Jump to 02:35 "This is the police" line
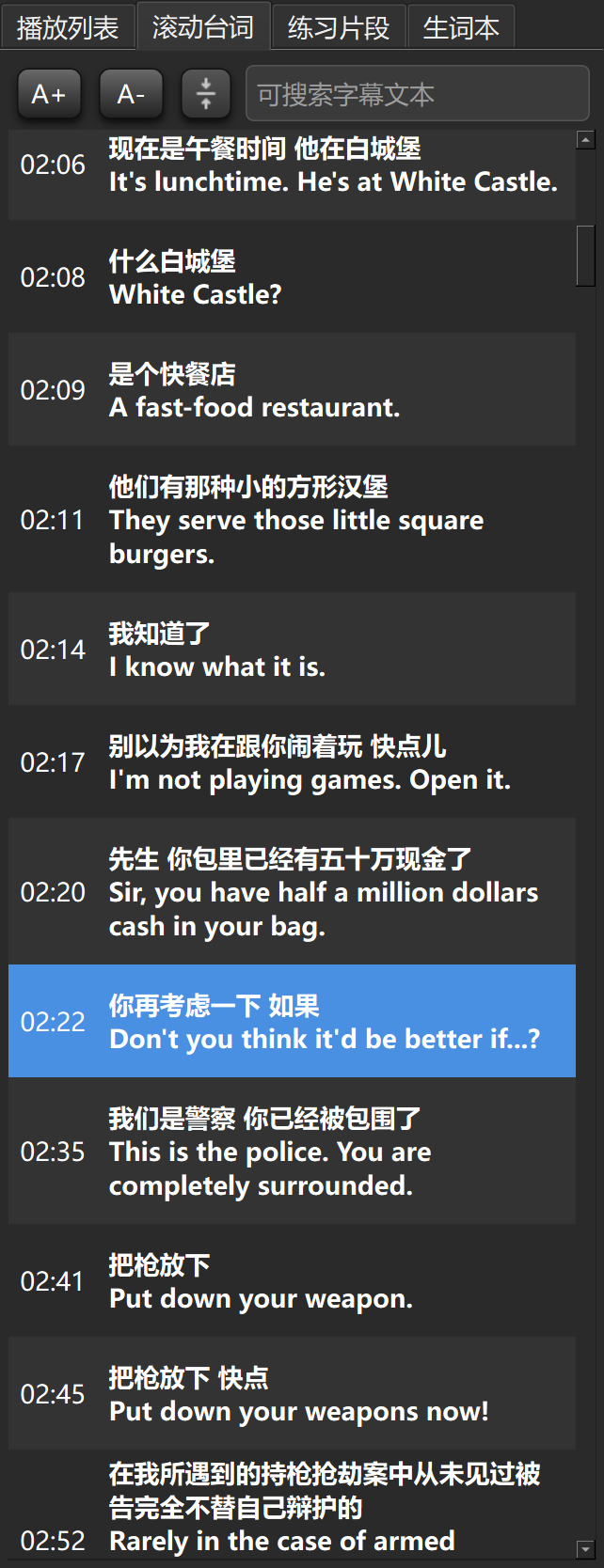Image resolution: width=604 pixels, height=1568 pixels. pyautogui.click(x=292, y=1152)
